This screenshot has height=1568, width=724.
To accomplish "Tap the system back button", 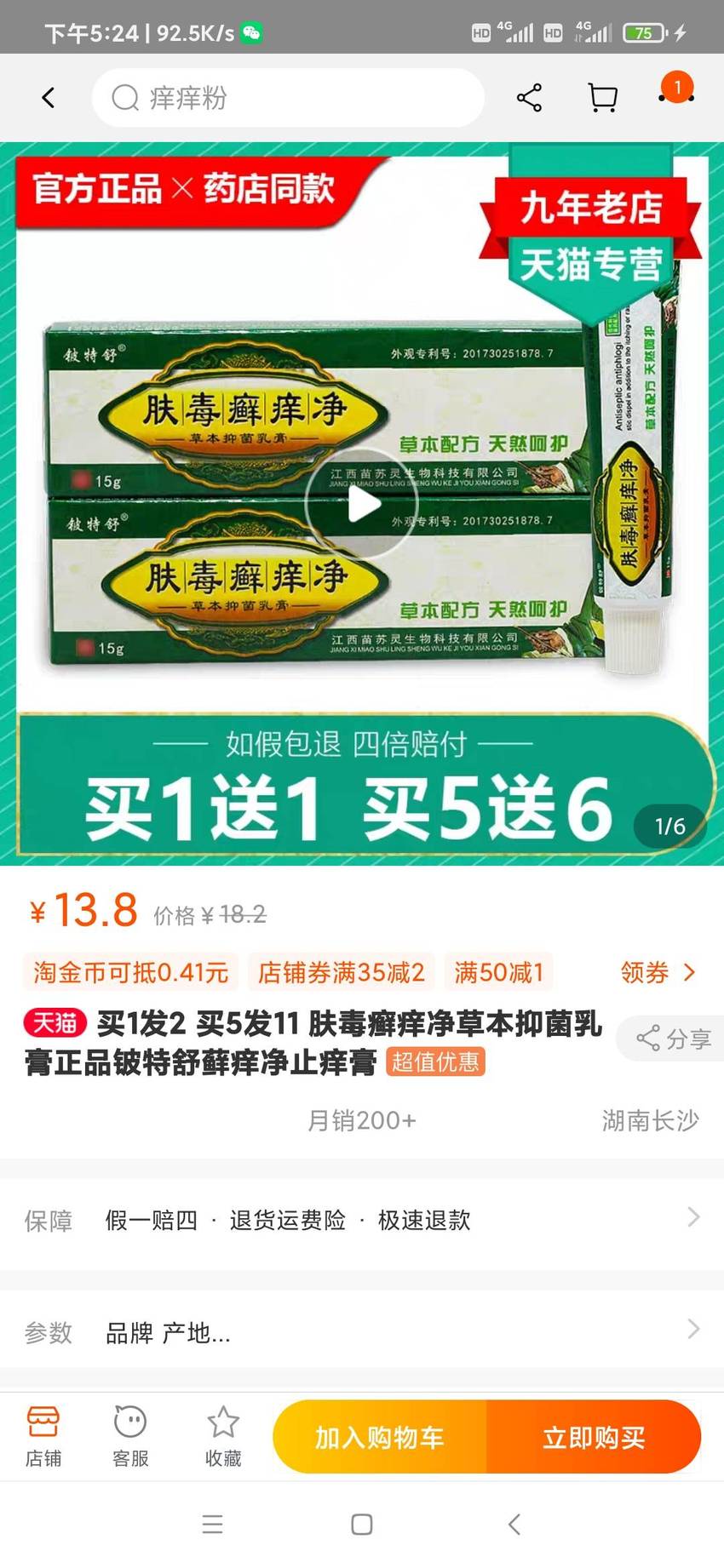I will 514,1525.
